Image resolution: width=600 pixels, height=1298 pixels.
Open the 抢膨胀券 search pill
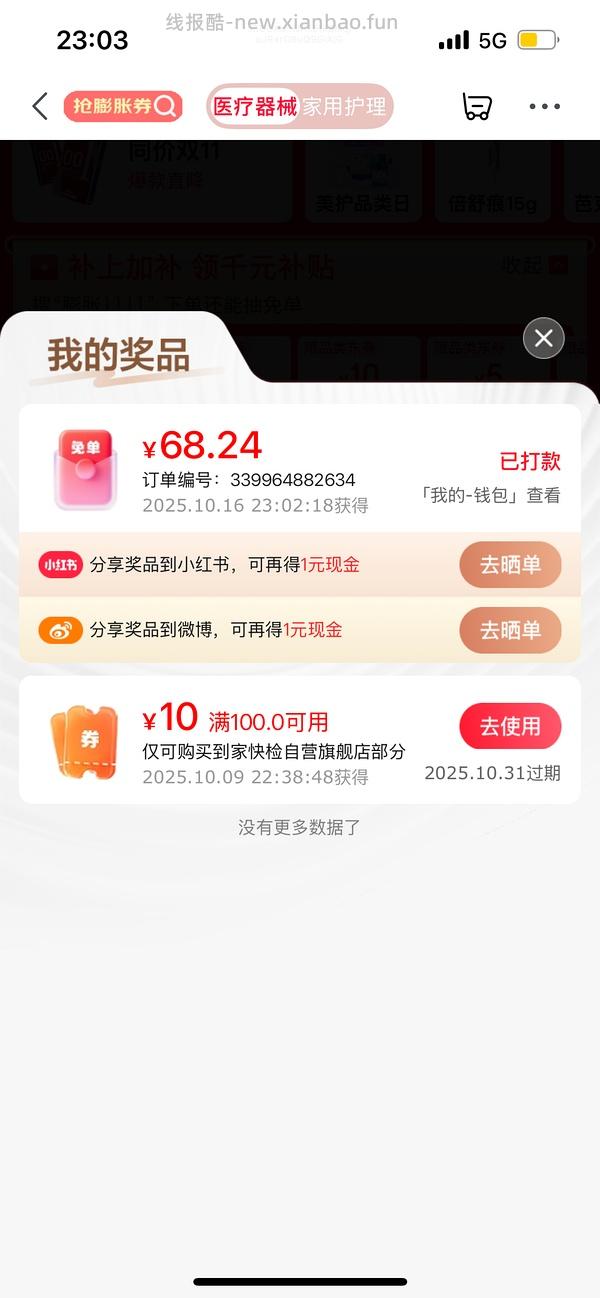click(x=123, y=106)
